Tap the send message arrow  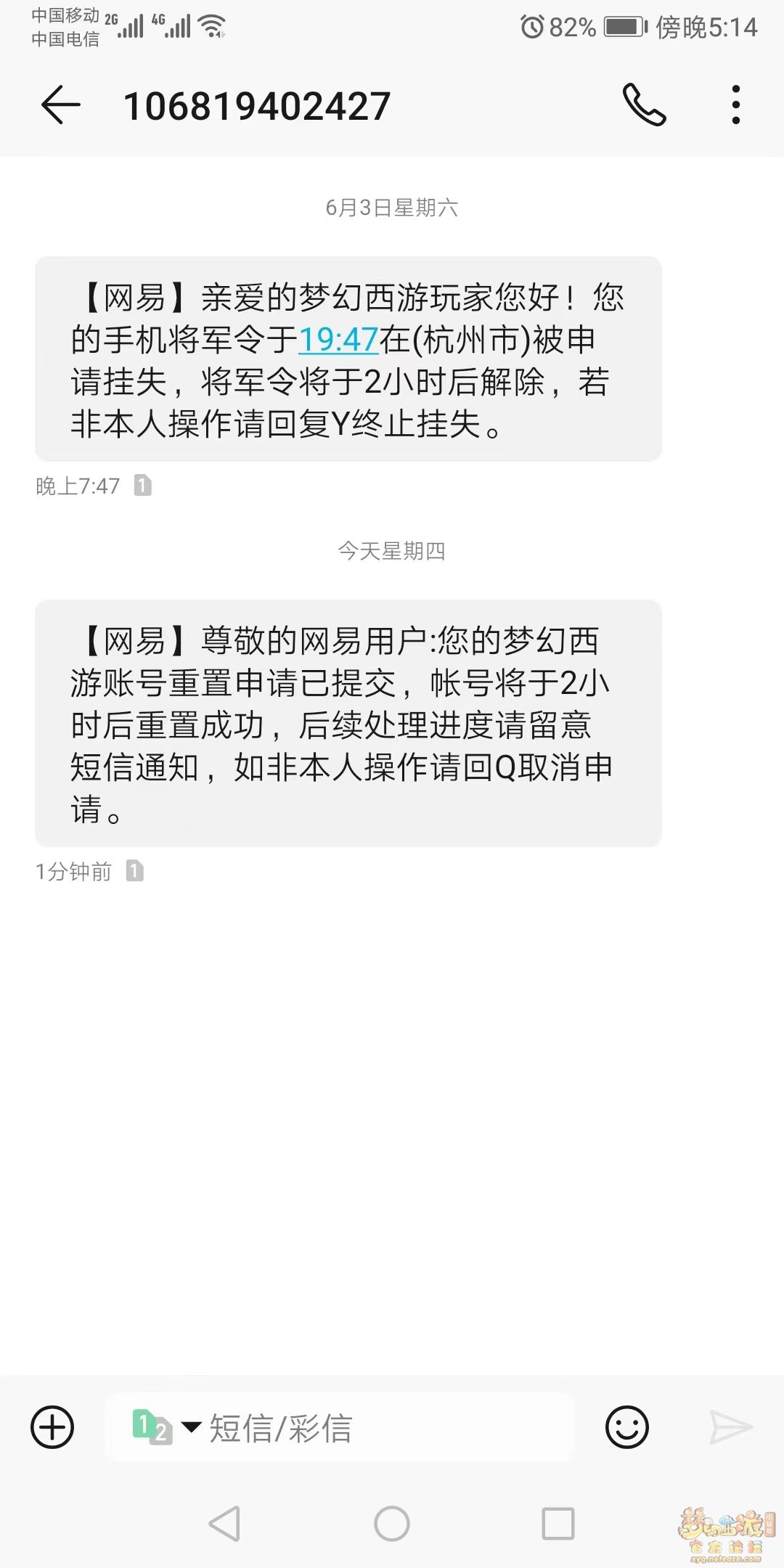coord(731,1427)
